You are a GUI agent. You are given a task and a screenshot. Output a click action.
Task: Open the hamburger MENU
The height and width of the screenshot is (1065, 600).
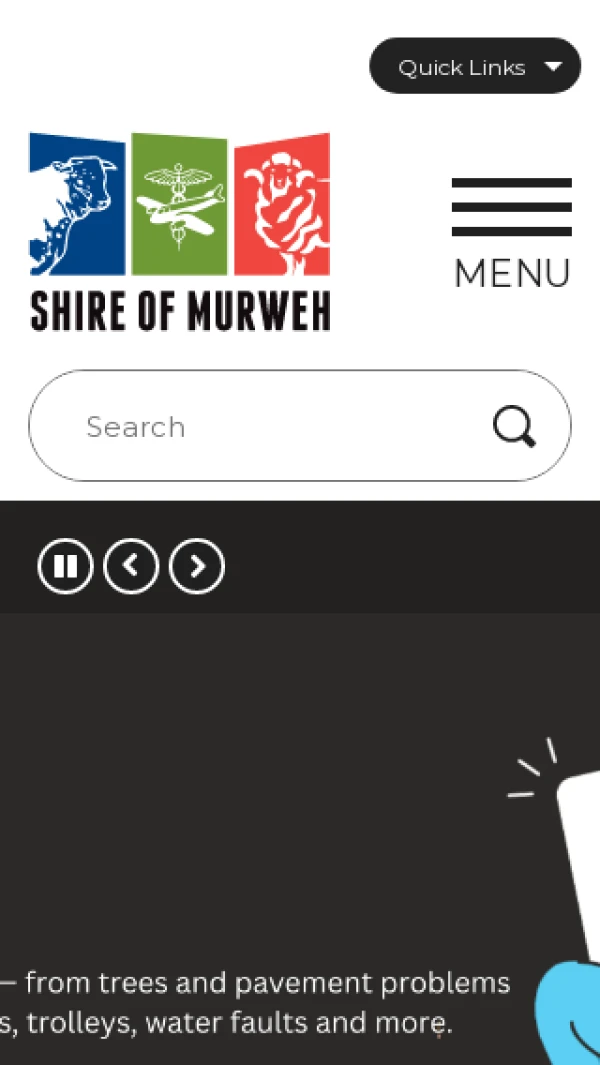(511, 233)
